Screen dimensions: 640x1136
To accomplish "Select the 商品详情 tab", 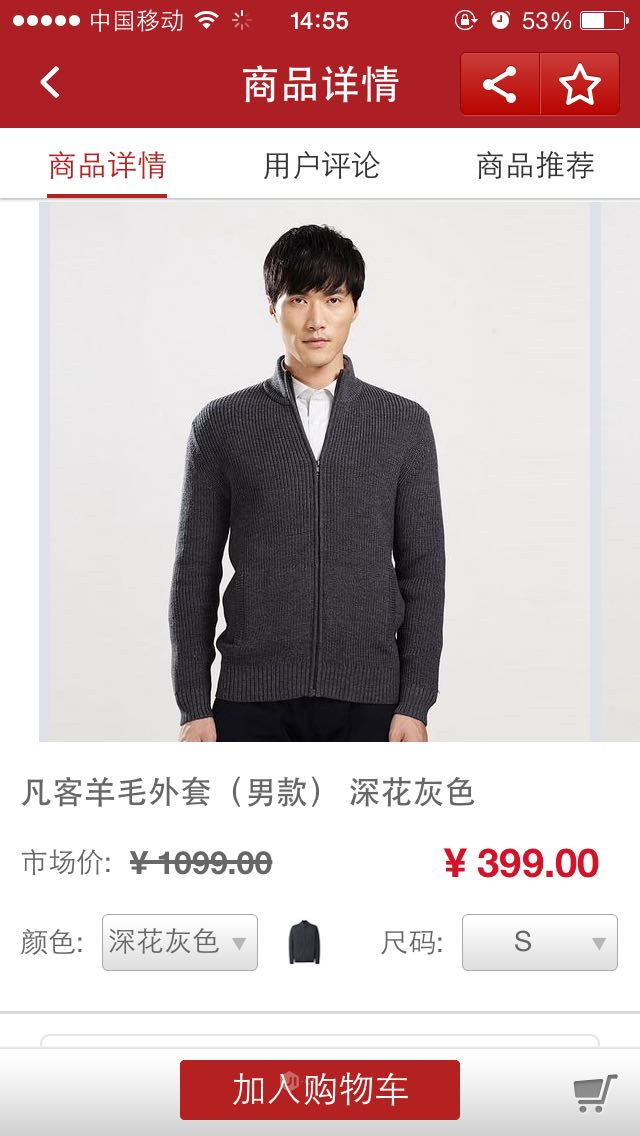I will tap(107, 165).
